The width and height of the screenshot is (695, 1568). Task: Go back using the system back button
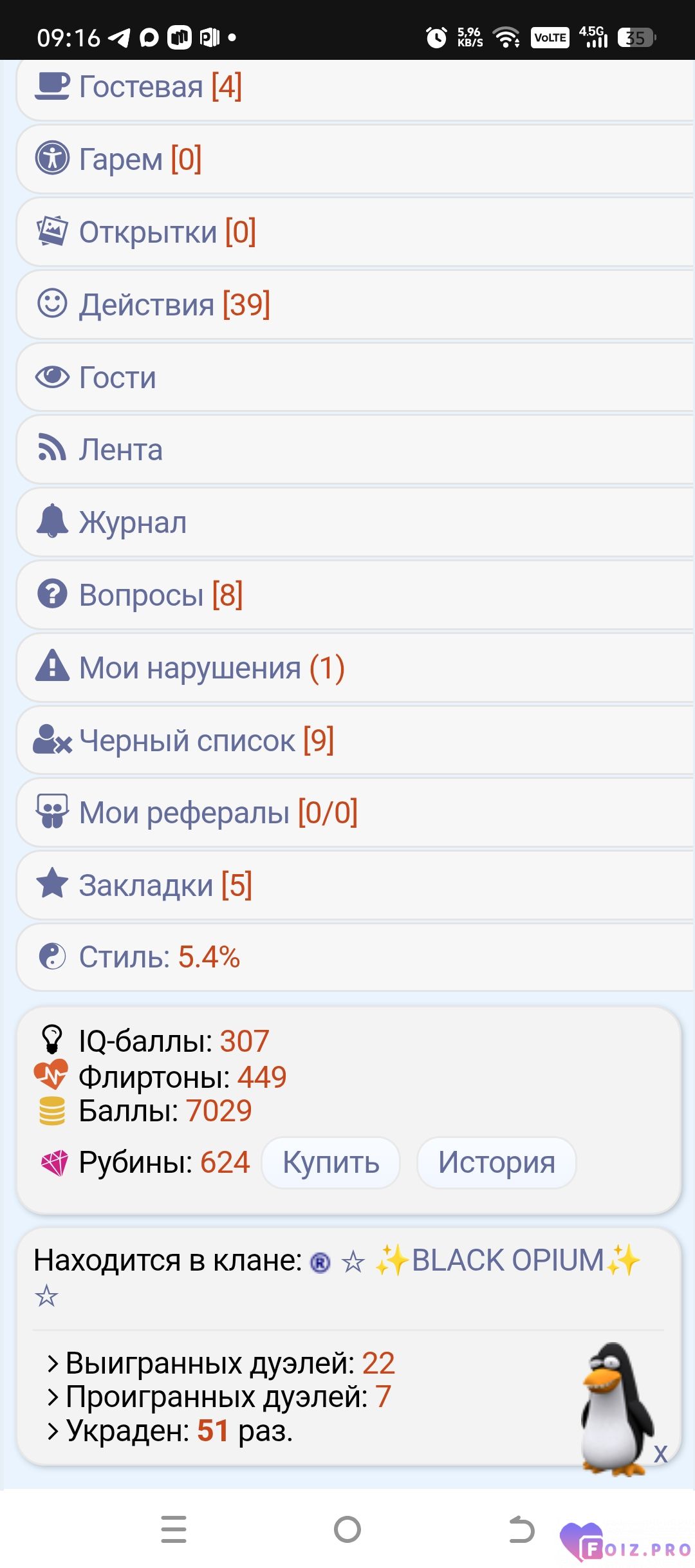(521, 1529)
